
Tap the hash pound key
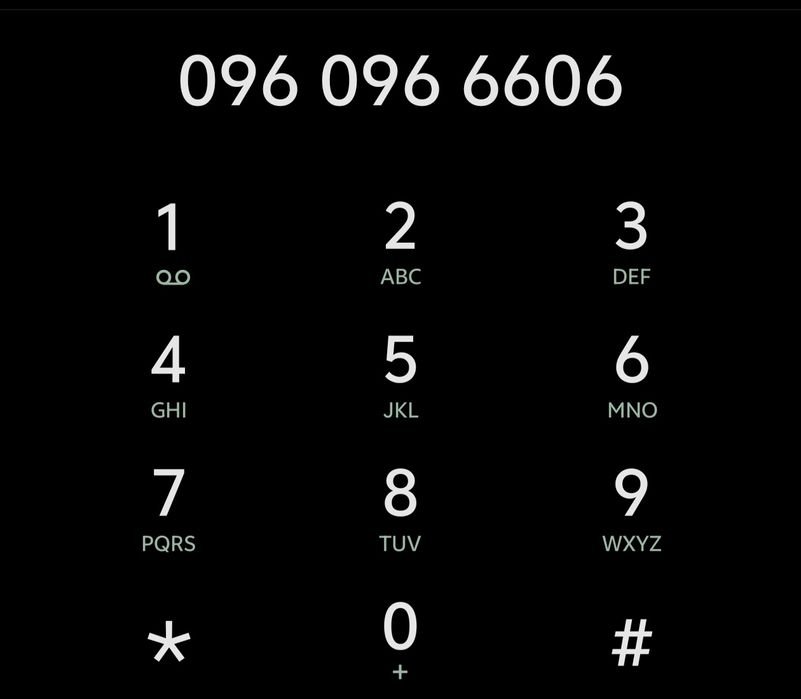tap(631, 643)
